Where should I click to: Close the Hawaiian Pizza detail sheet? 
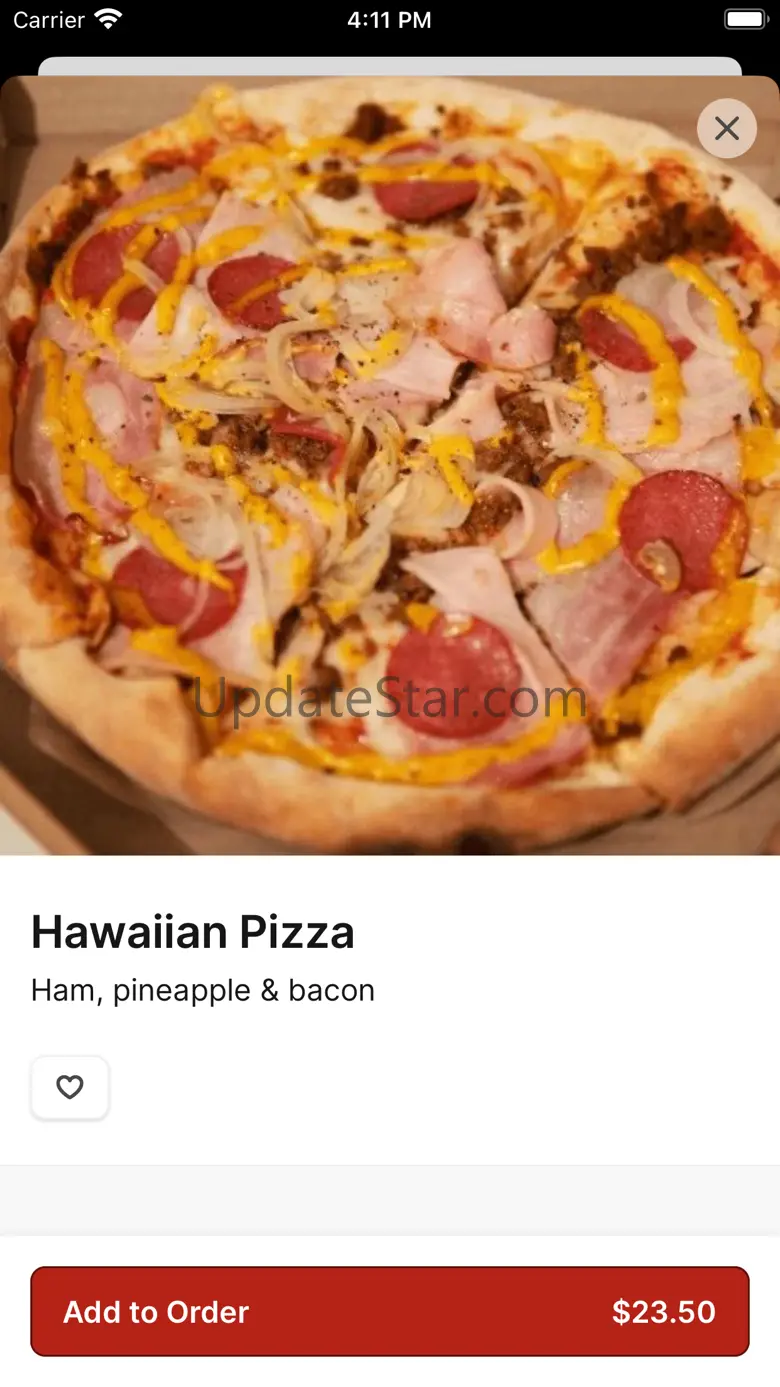point(727,128)
